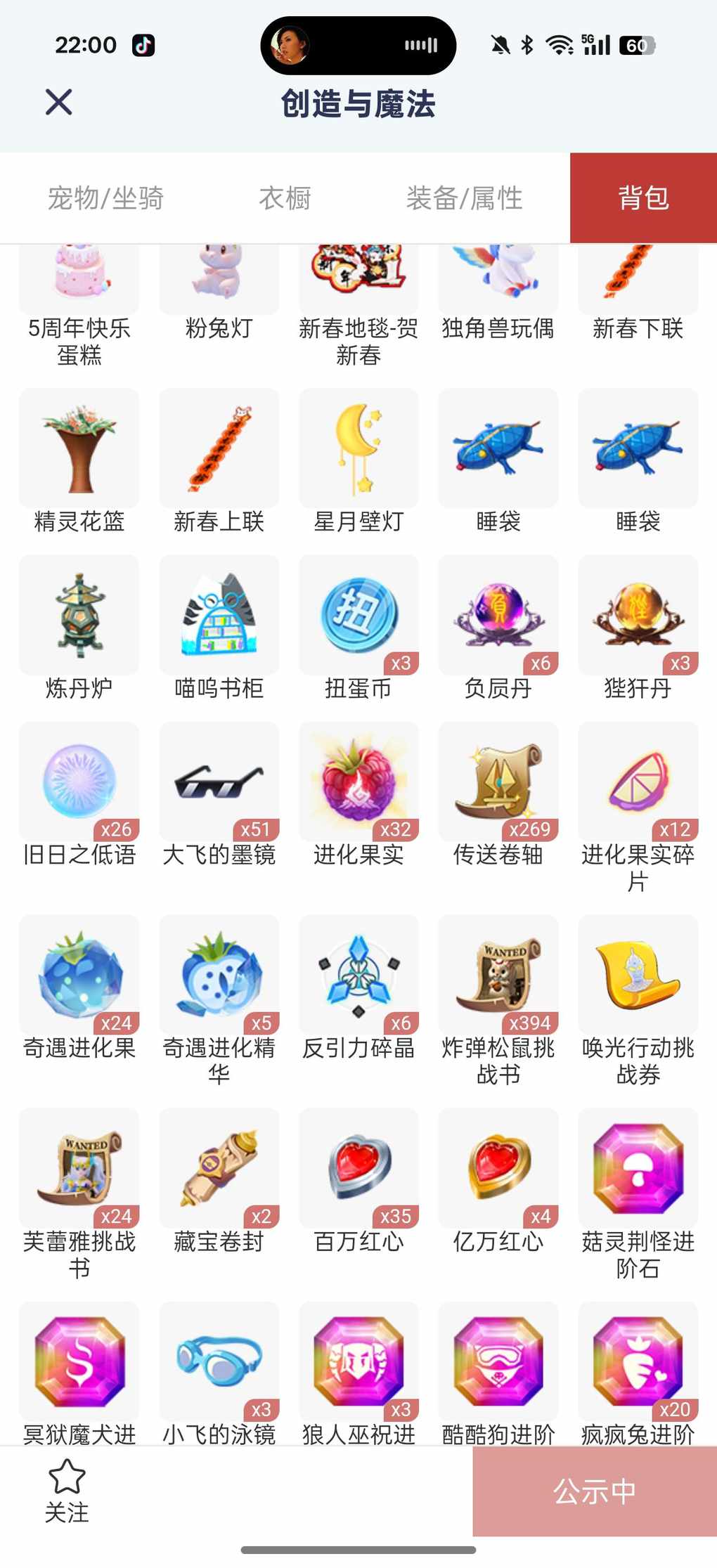This screenshot has width=717, height=1568.
Task: View the 藏宝卷封 item
Action: [219, 1168]
